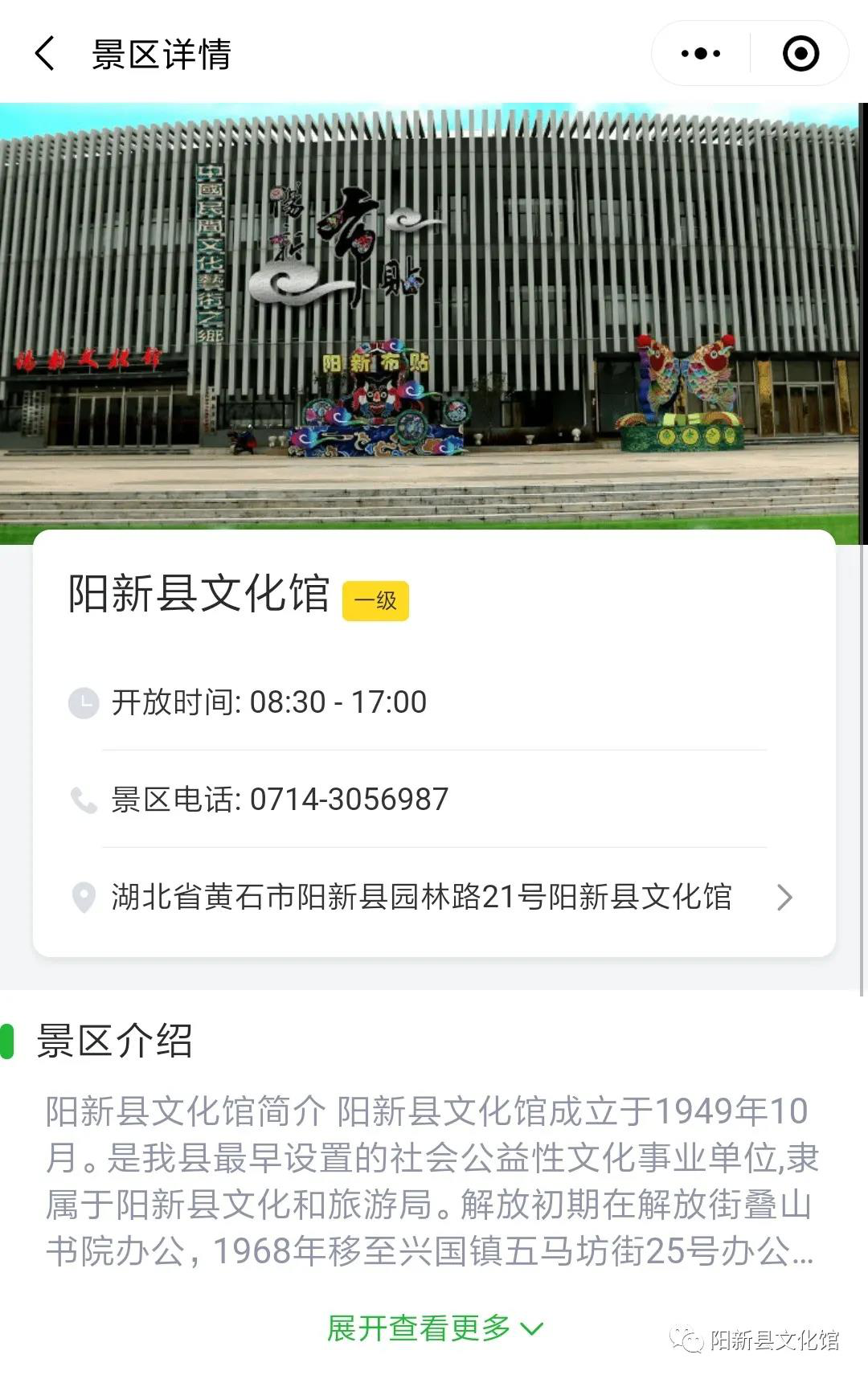868x1379 pixels.
Task: Open the mini program more-options menu
Action: click(701, 54)
